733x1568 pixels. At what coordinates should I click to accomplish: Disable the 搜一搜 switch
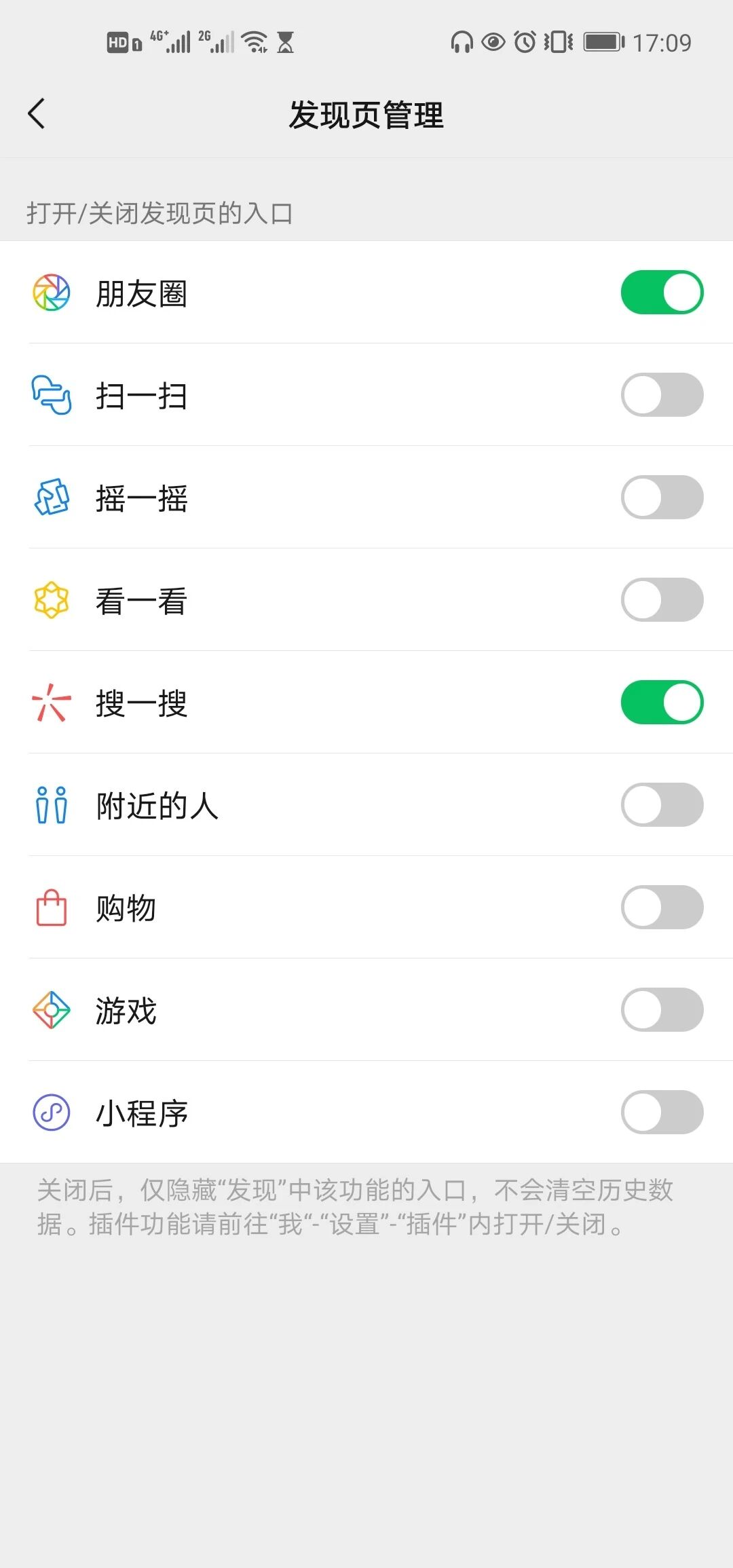(662, 703)
